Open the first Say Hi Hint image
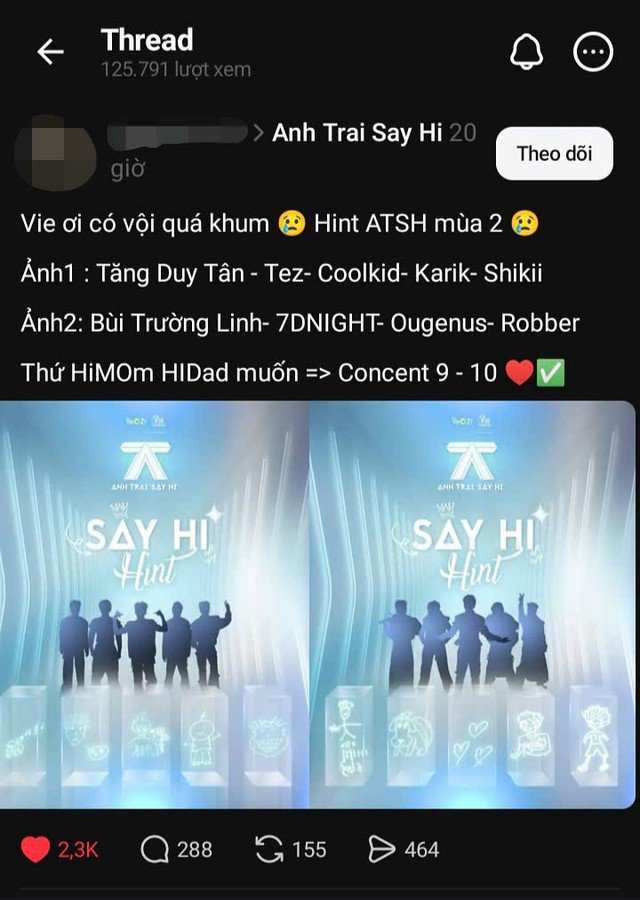 tap(155, 604)
